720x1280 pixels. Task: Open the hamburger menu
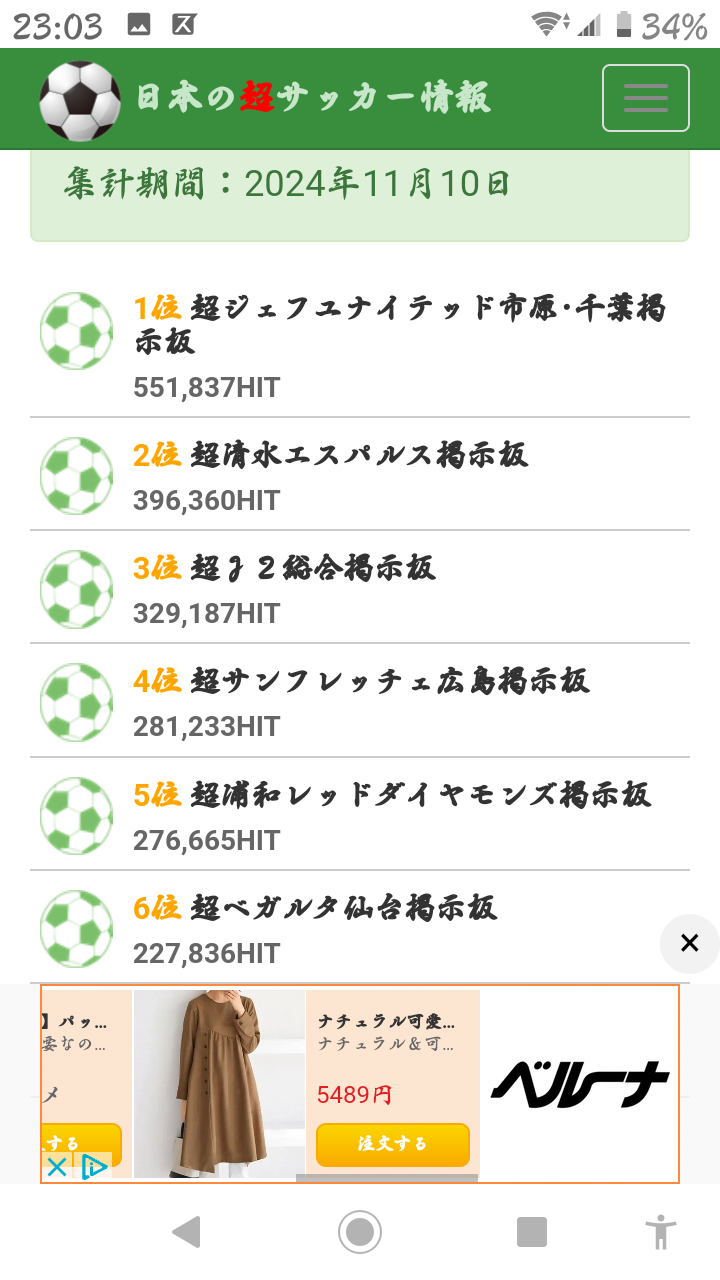coord(645,98)
